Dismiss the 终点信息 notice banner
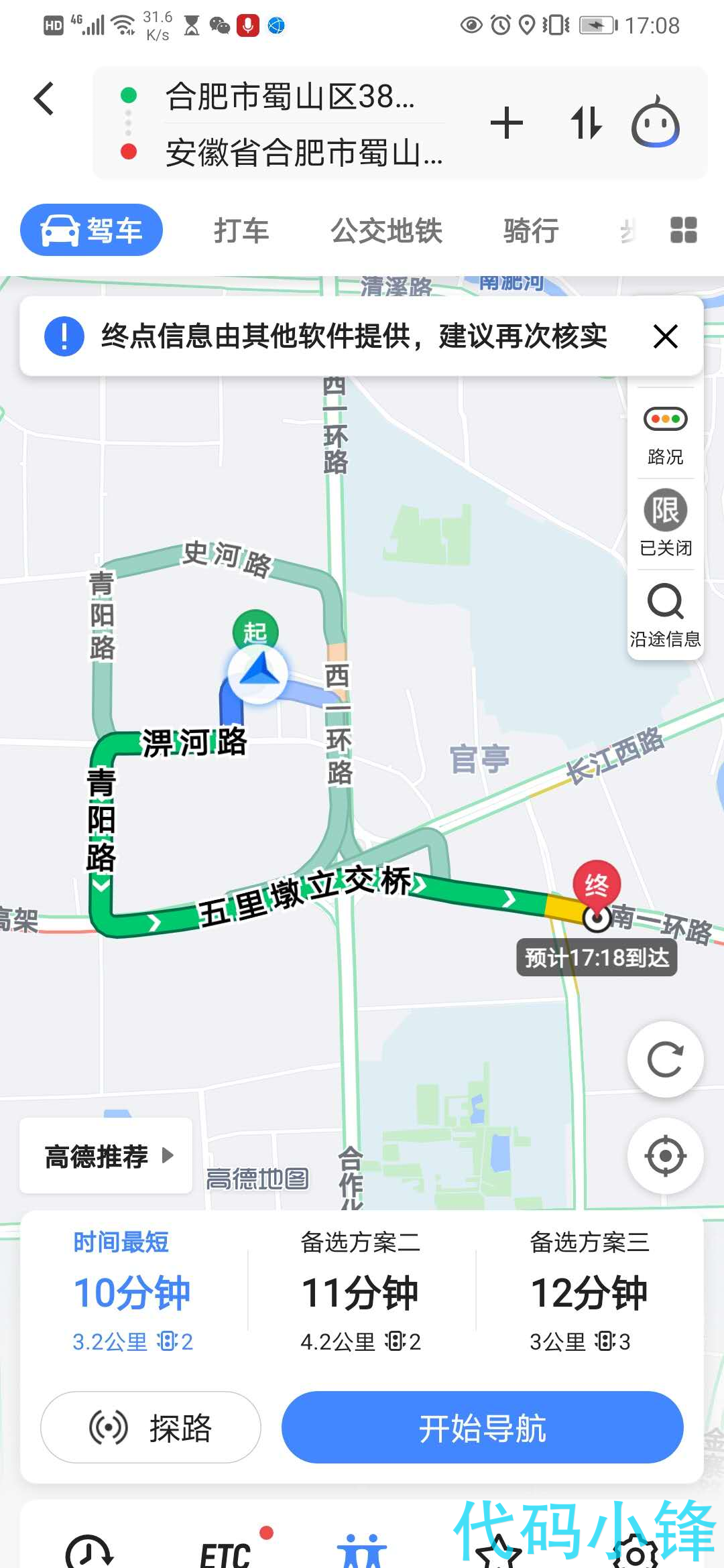The height and width of the screenshot is (1568, 724). pos(665,336)
